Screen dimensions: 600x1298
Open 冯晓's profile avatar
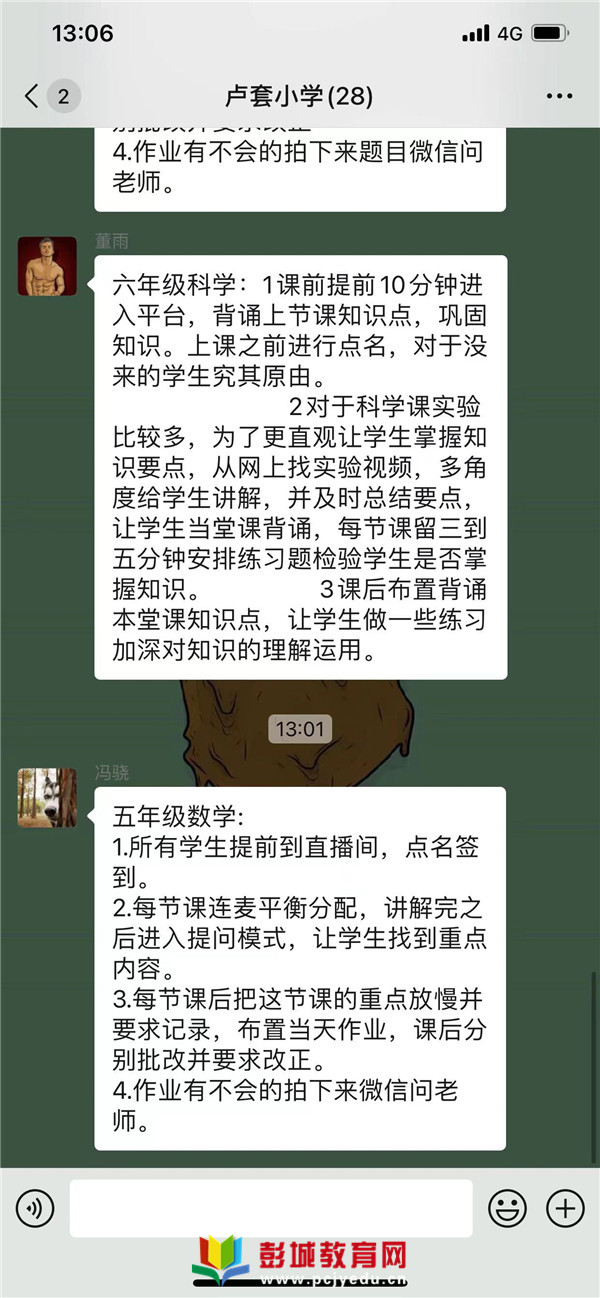pyautogui.click(x=47, y=797)
